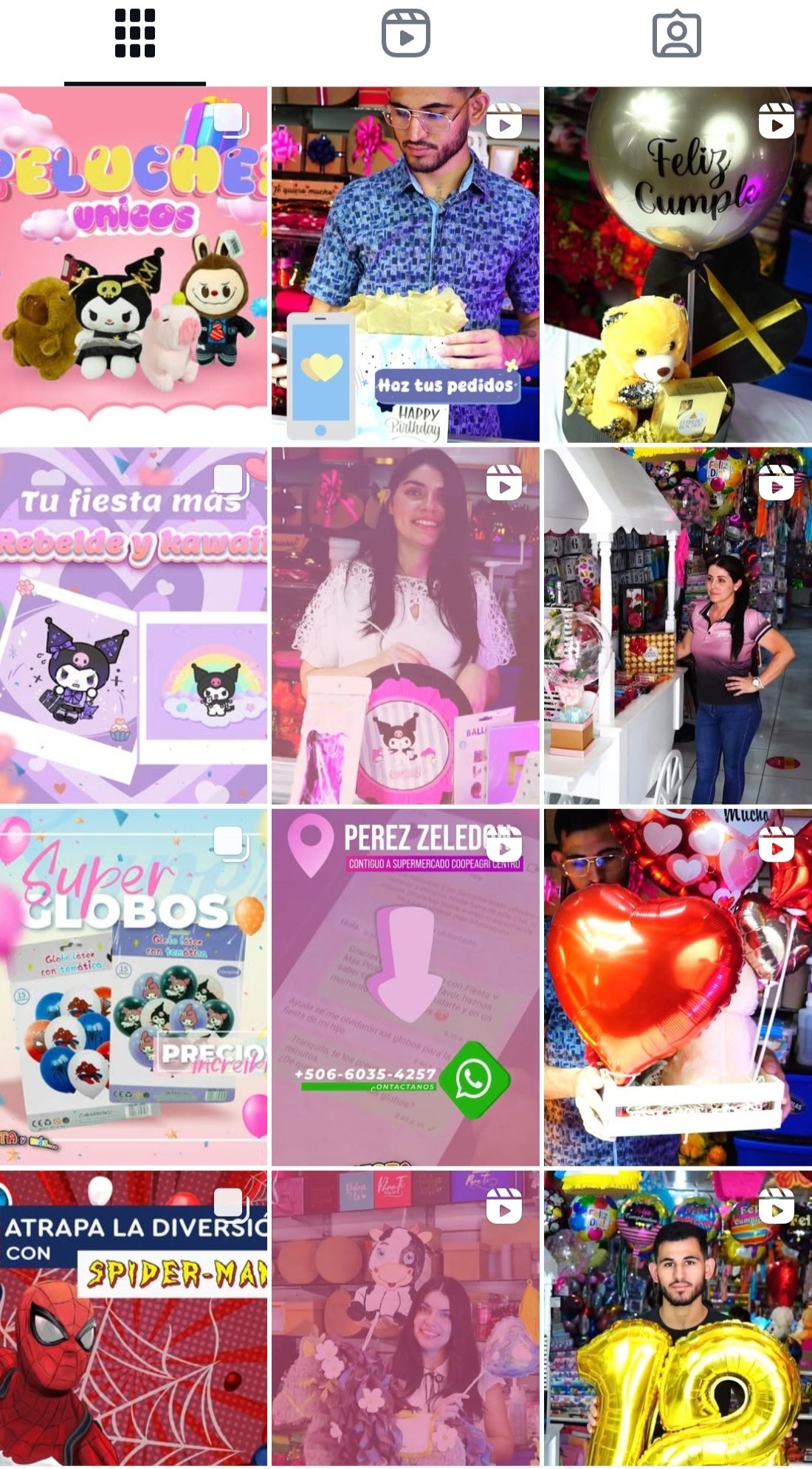Viewport: 812px width, 1469px height.
Task: Open the reel of woman holding Kuromi plate
Action: 405,626
